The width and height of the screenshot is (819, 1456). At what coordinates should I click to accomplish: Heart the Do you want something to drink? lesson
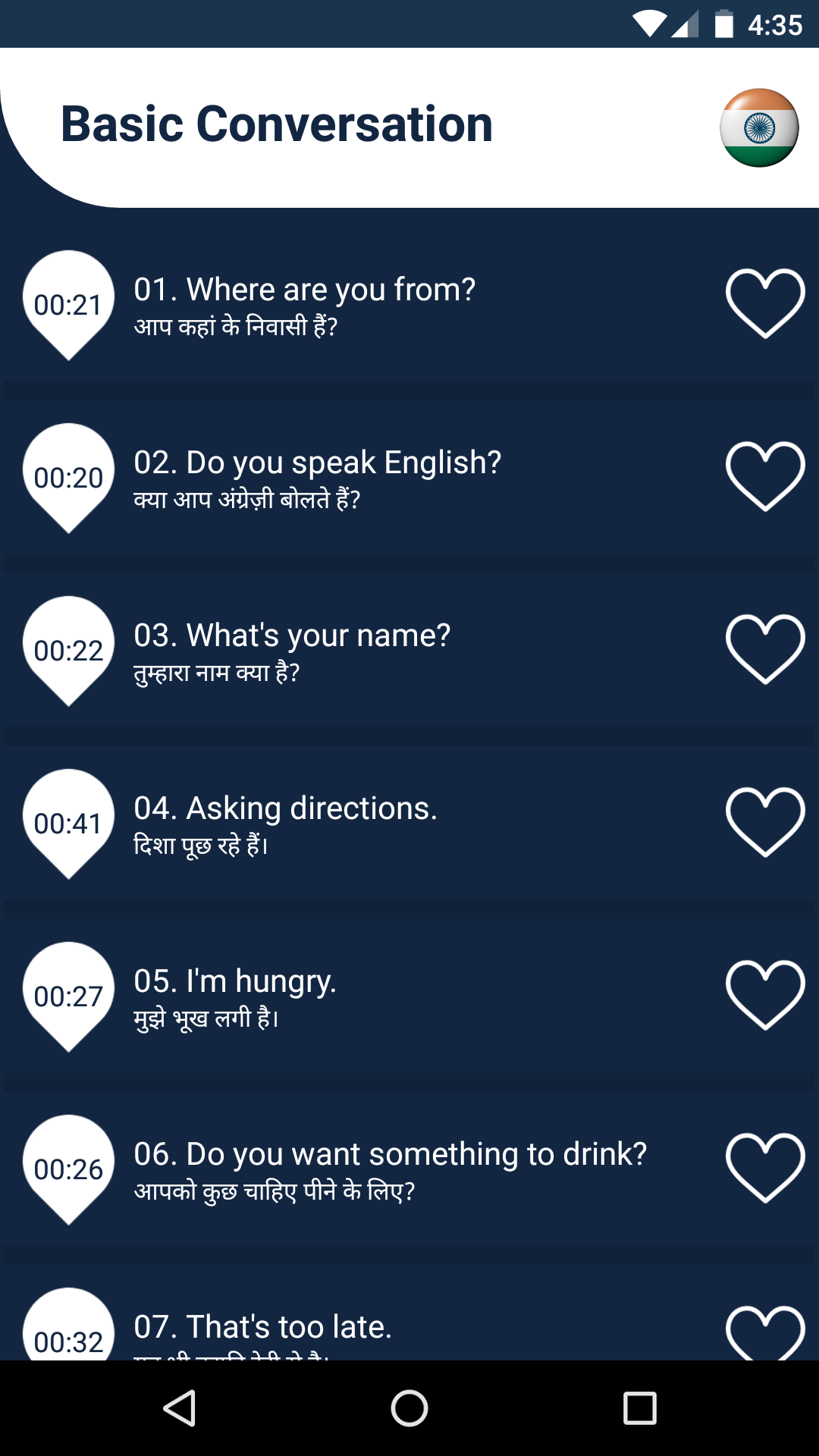click(x=764, y=1168)
